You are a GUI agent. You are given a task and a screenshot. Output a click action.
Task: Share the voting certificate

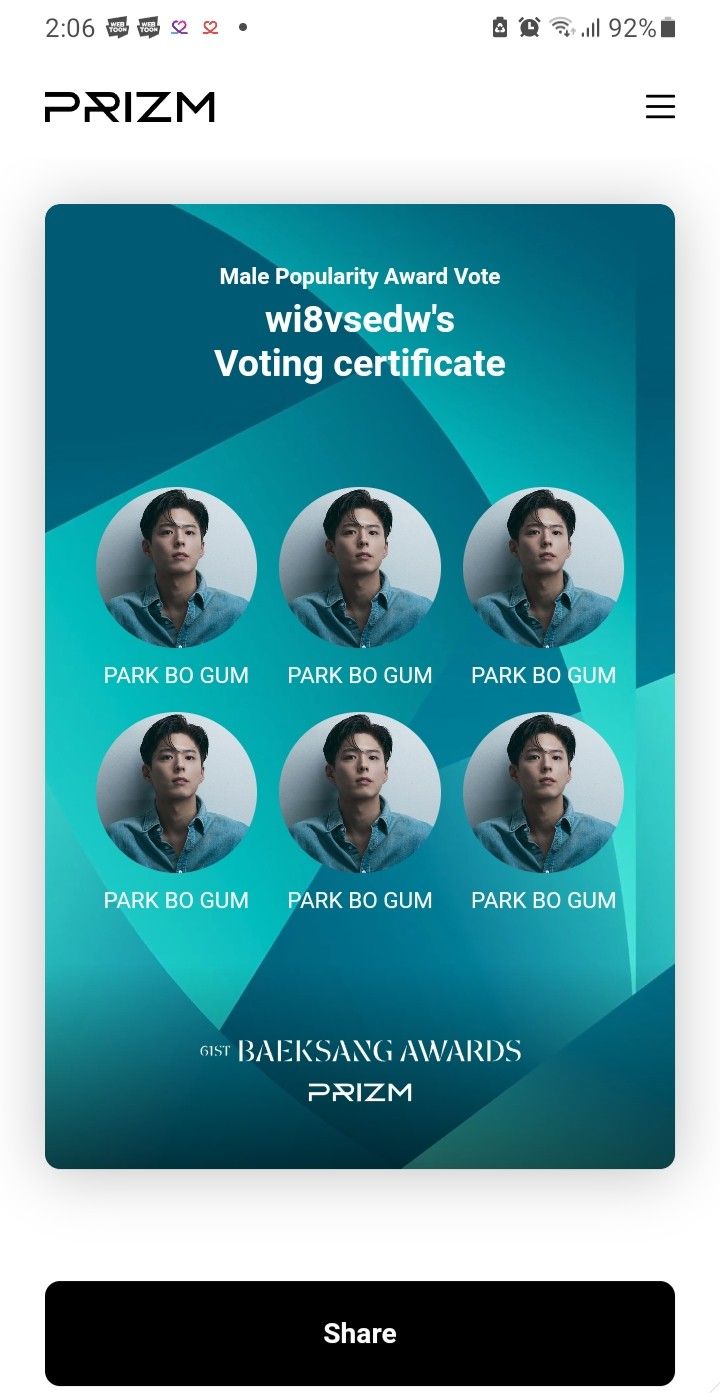pyautogui.click(x=360, y=1332)
